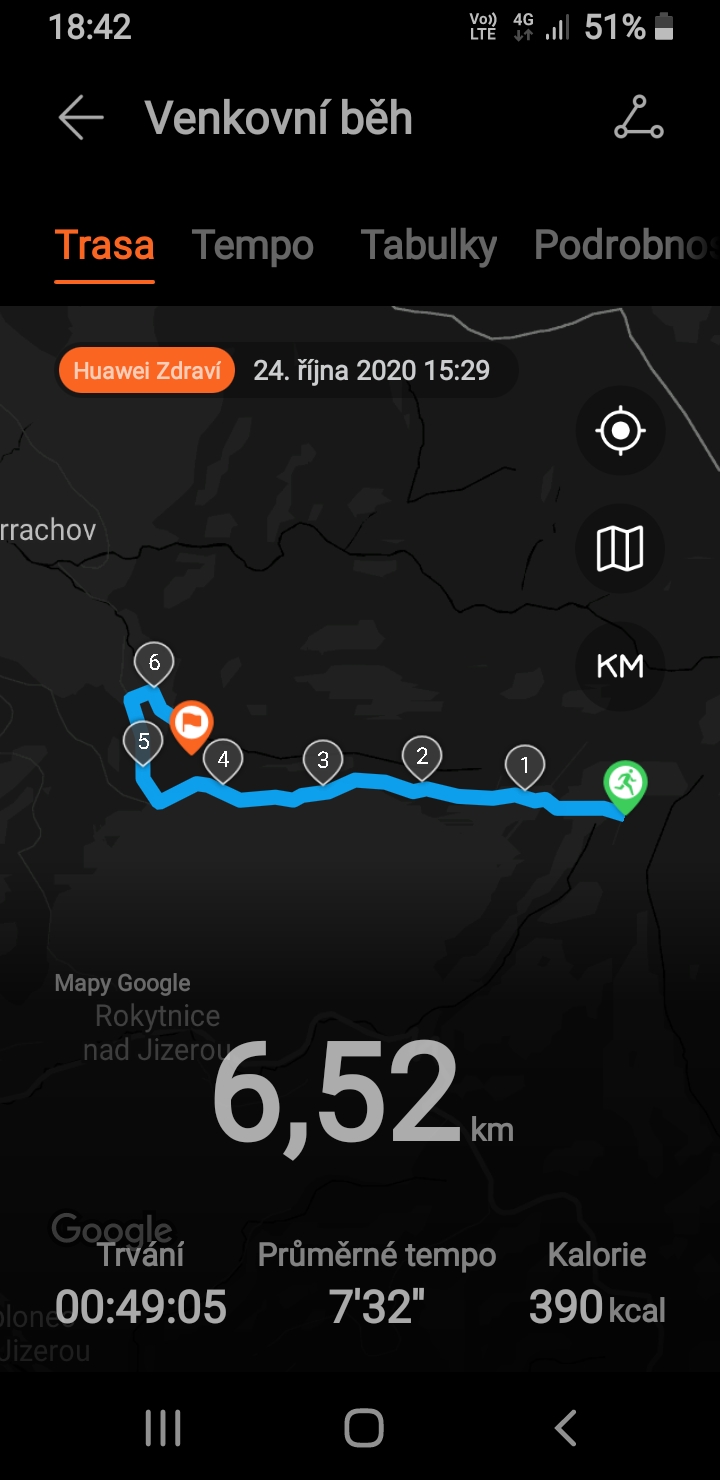Center the map on current location
Viewport: 720px width, 1480px height.
click(x=620, y=431)
